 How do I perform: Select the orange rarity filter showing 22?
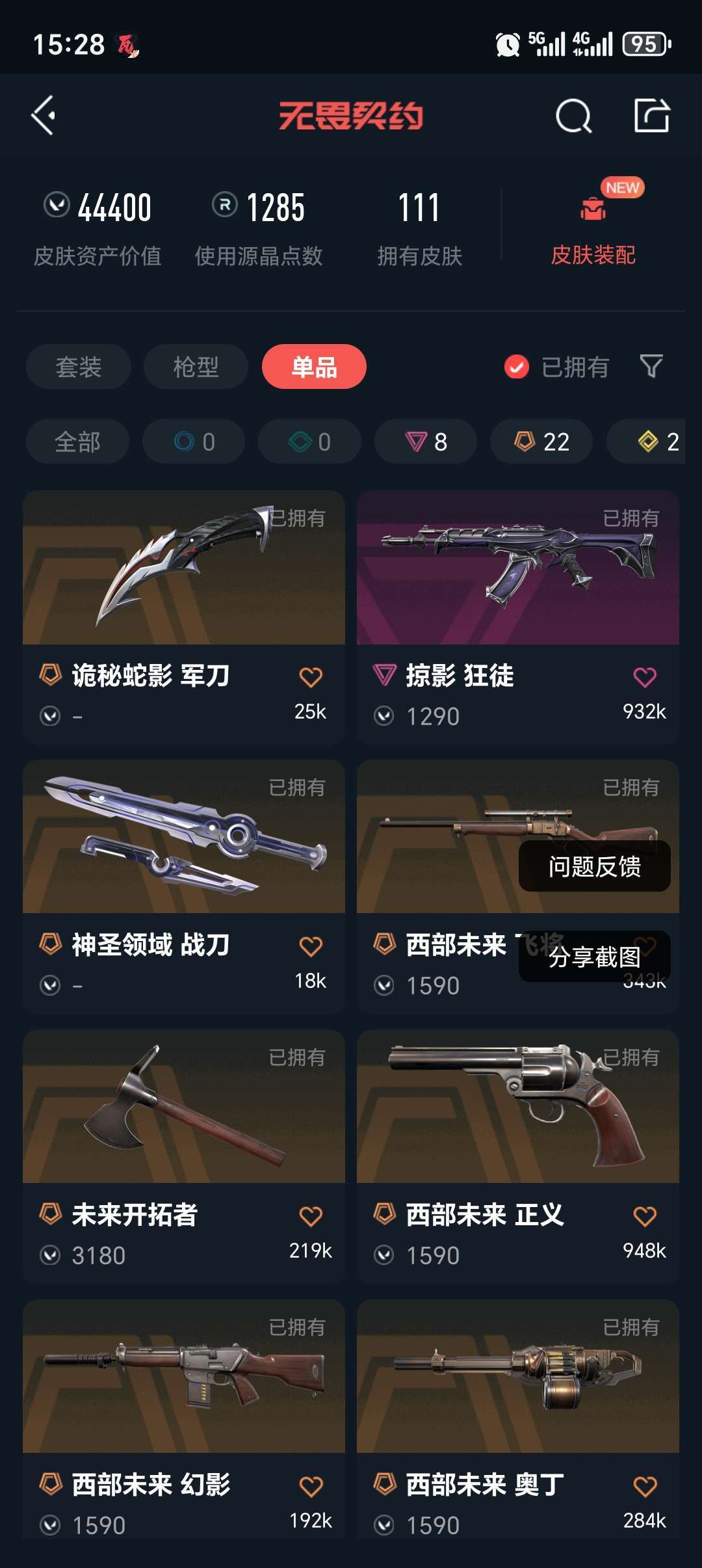click(541, 441)
